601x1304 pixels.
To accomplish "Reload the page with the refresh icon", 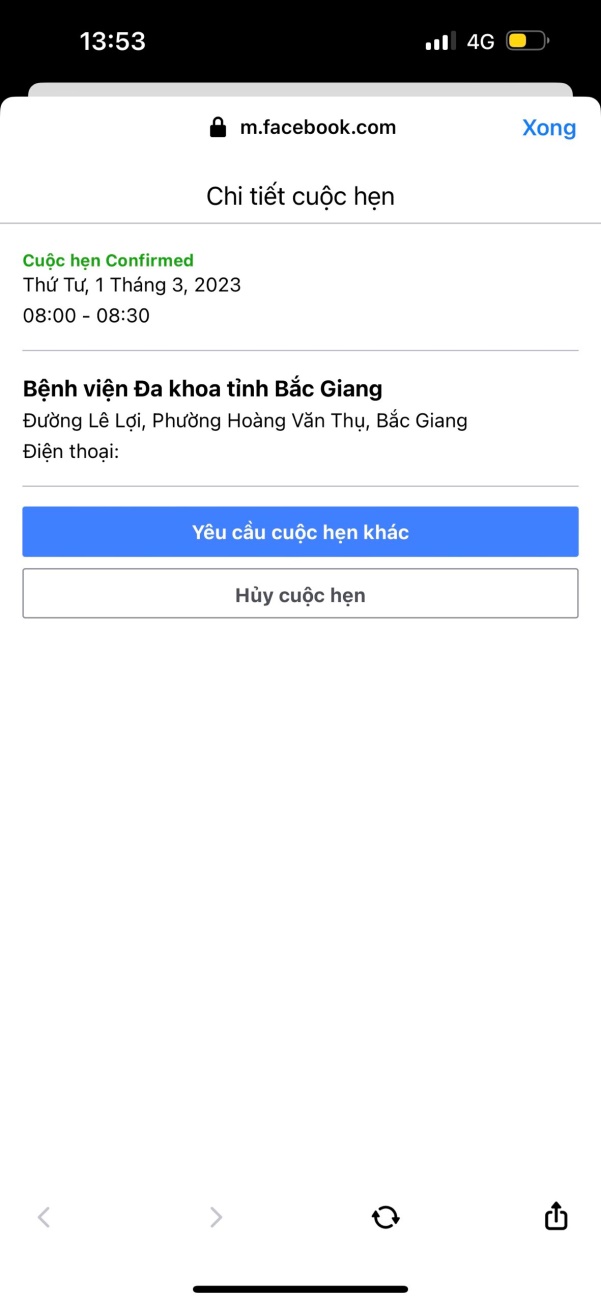I will (x=385, y=1216).
